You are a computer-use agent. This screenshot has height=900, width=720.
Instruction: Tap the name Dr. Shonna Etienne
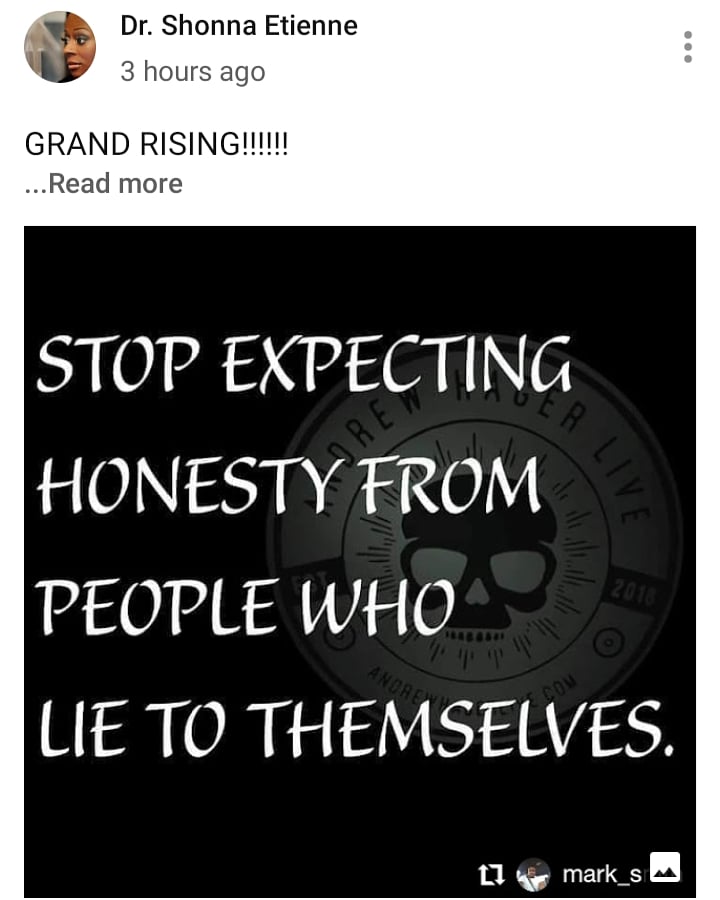239,27
